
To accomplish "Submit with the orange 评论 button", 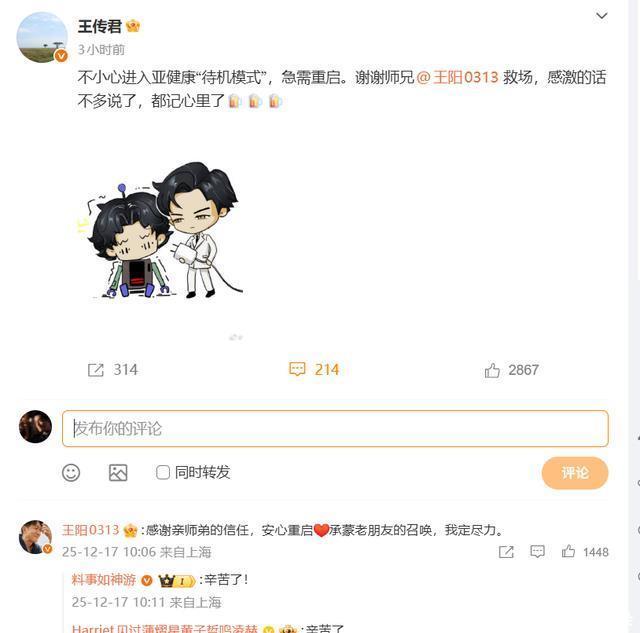I will (575, 472).
